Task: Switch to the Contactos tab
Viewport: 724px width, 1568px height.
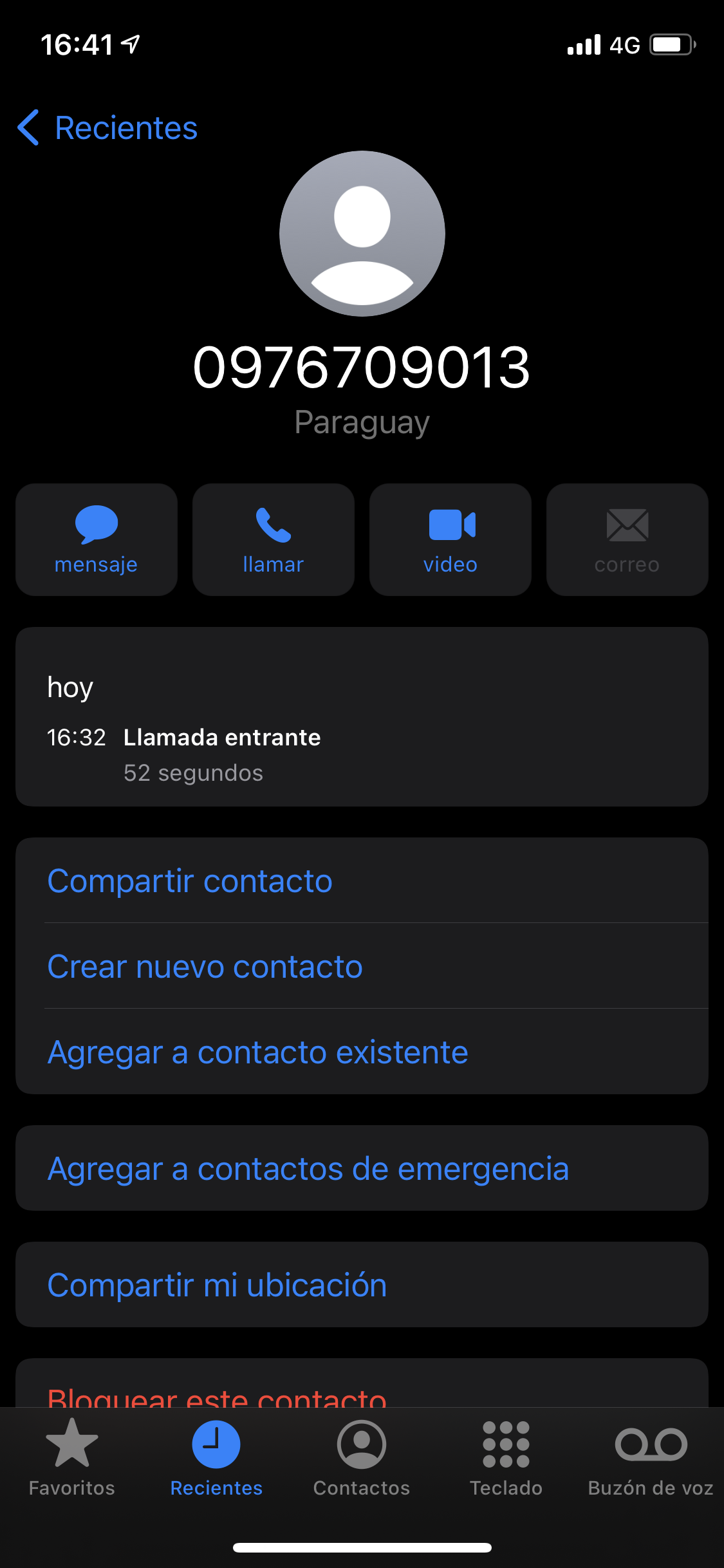Action: click(362, 1459)
